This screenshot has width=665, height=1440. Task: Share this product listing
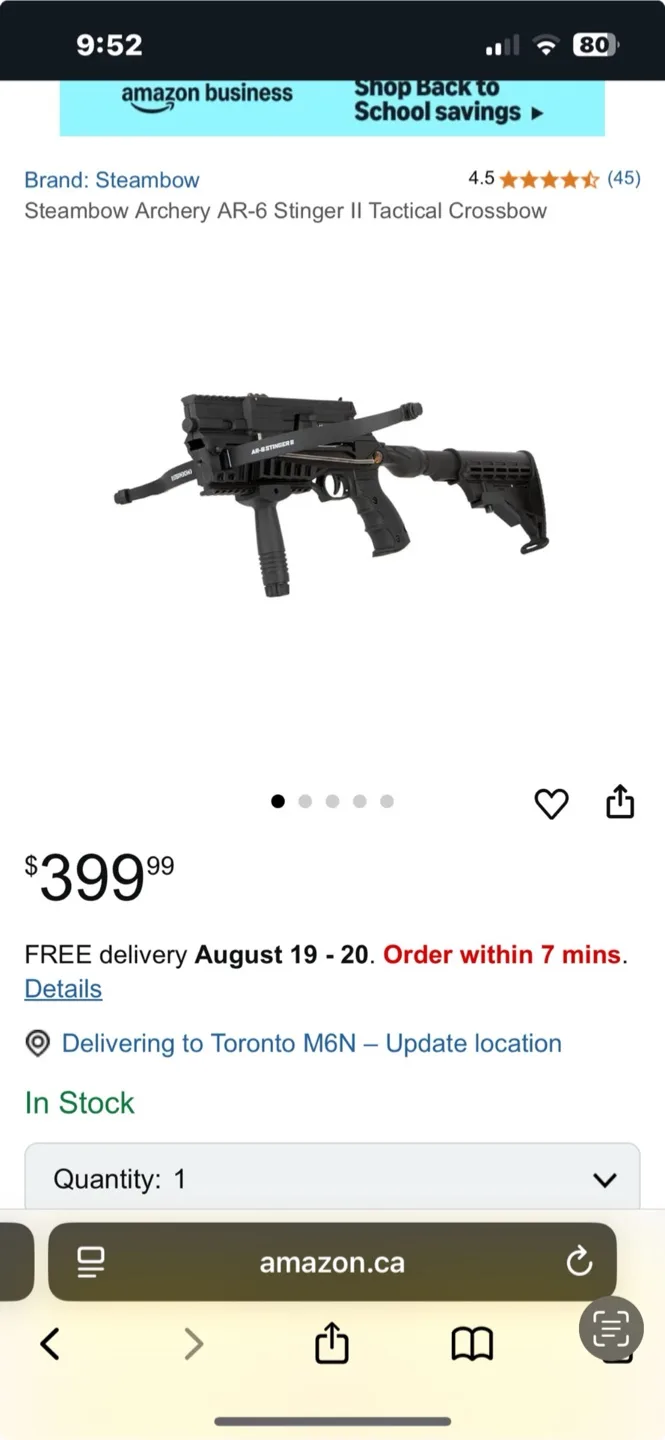620,802
